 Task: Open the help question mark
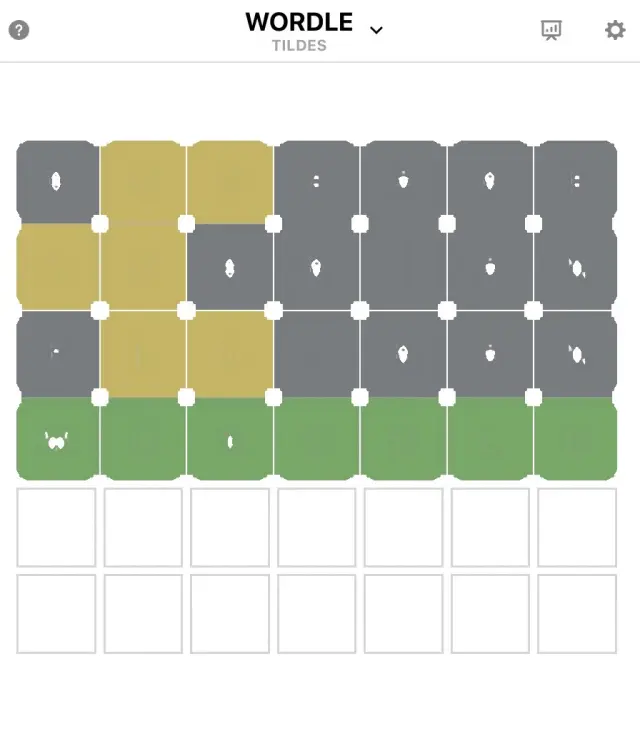click(19, 30)
